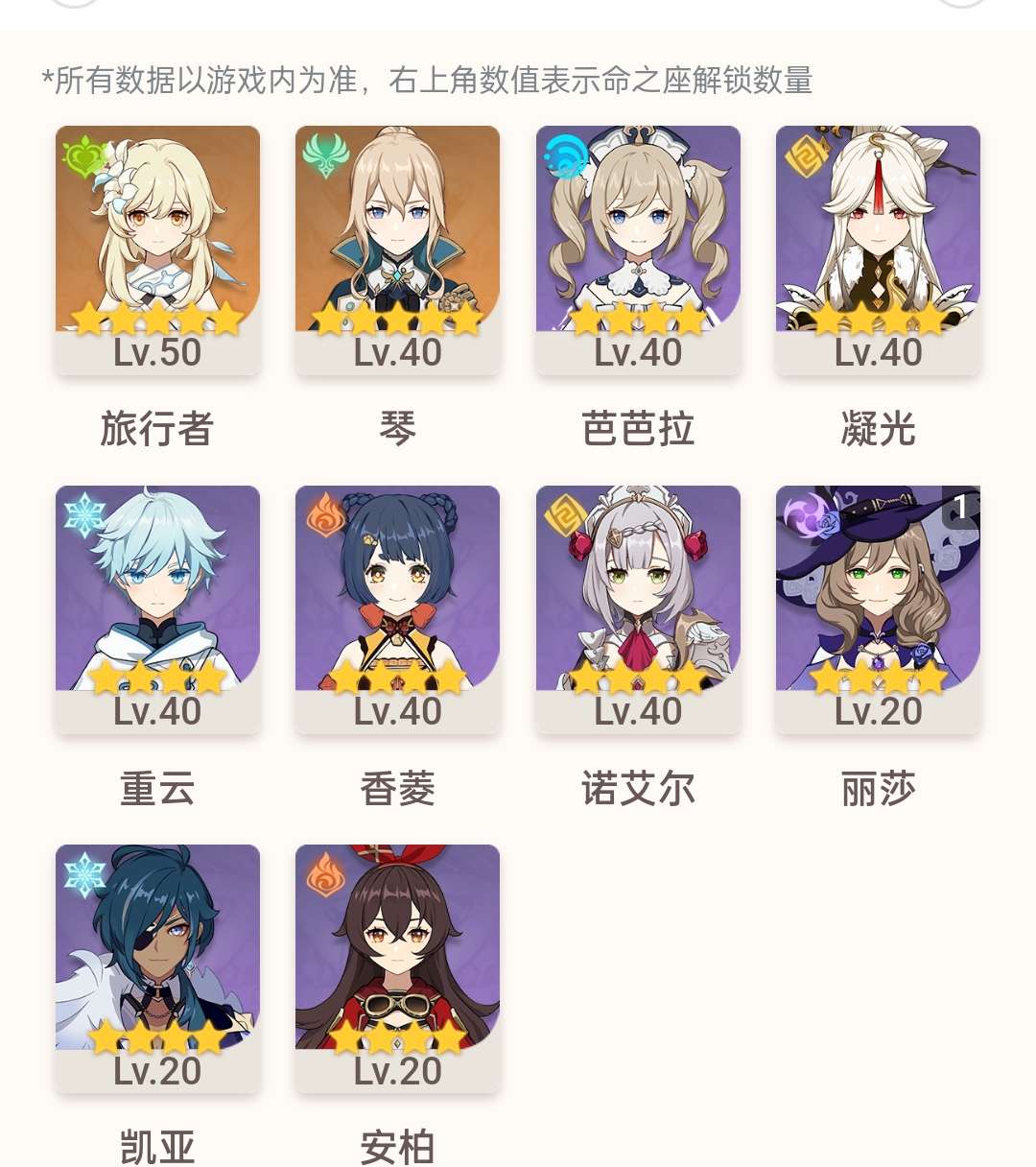Open the 丽莎 character card
The width and height of the screenshot is (1036, 1167).
pyautogui.click(x=878, y=609)
